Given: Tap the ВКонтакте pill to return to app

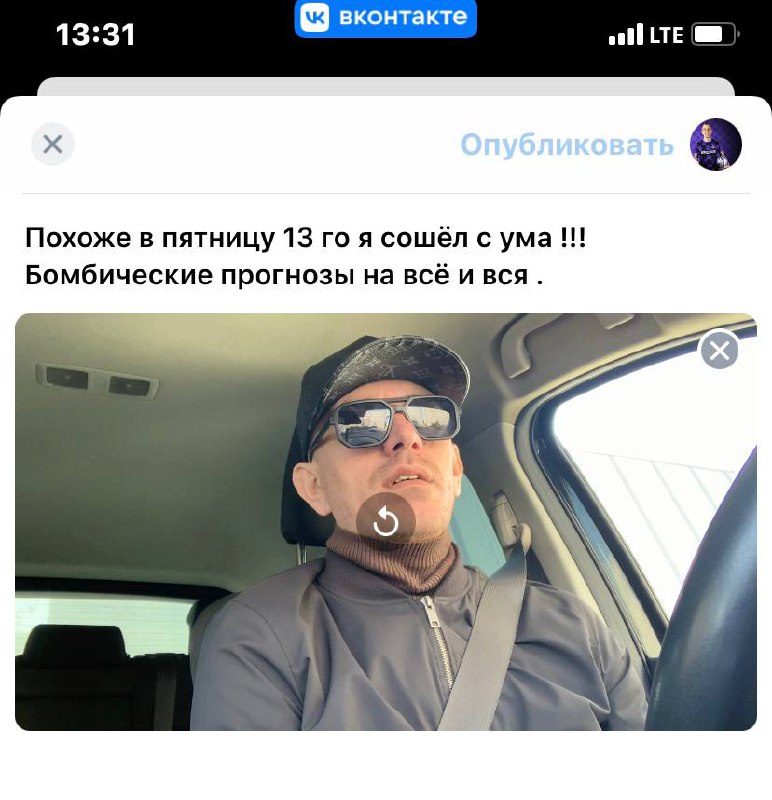Looking at the screenshot, I should (x=385, y=17).
